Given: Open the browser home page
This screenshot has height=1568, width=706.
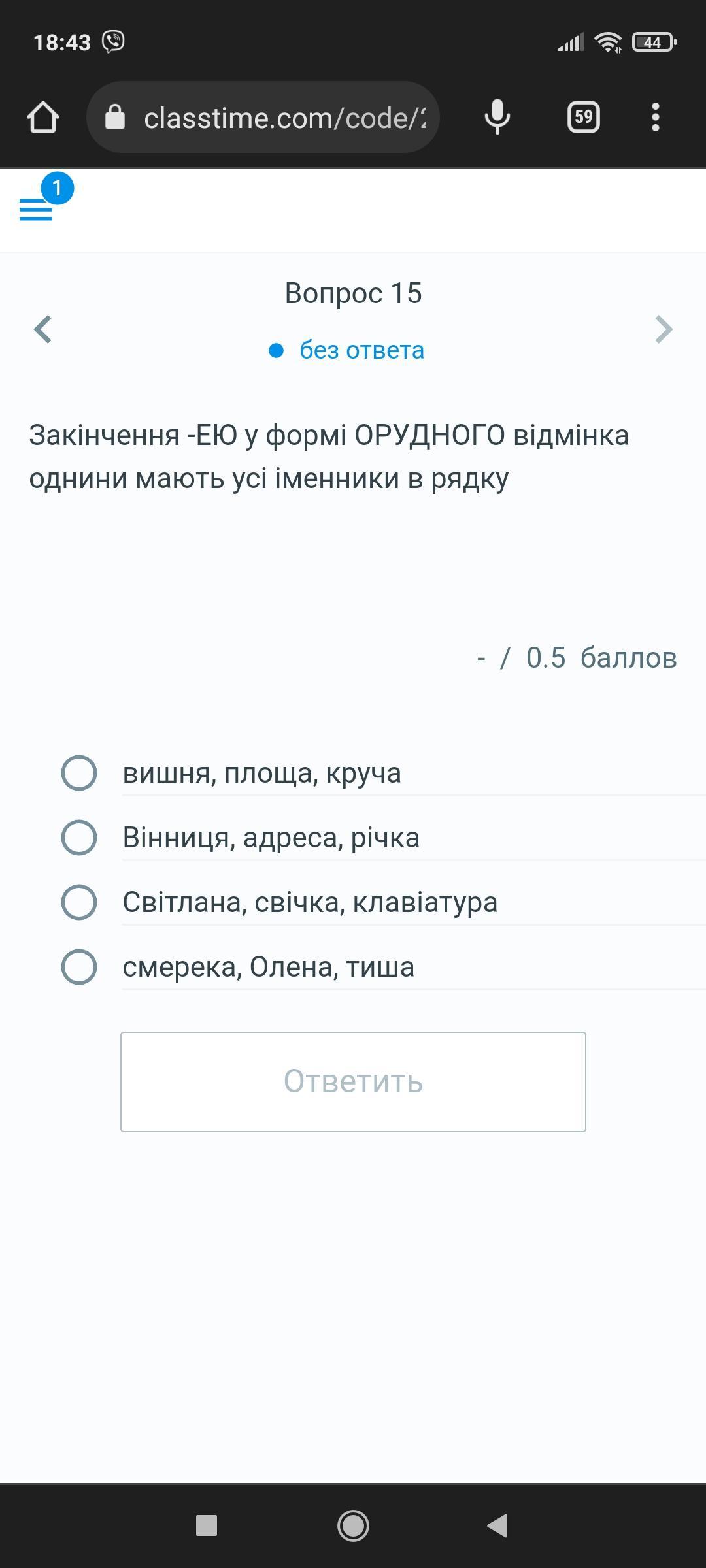Looking at the screenshot, I should click(x=43, y=118).
